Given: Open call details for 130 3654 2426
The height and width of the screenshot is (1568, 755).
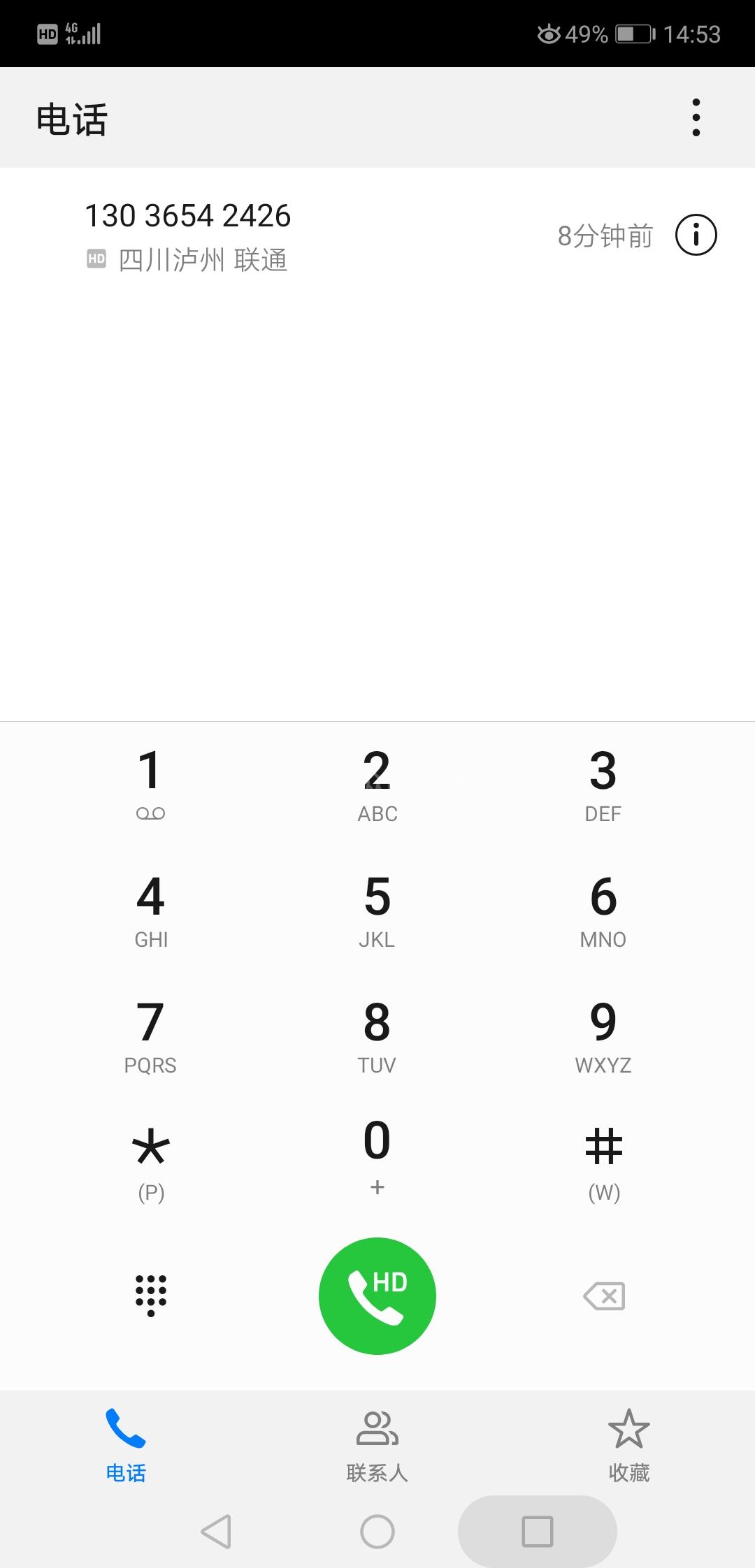Looking at the screenshot, I should 696,235.
